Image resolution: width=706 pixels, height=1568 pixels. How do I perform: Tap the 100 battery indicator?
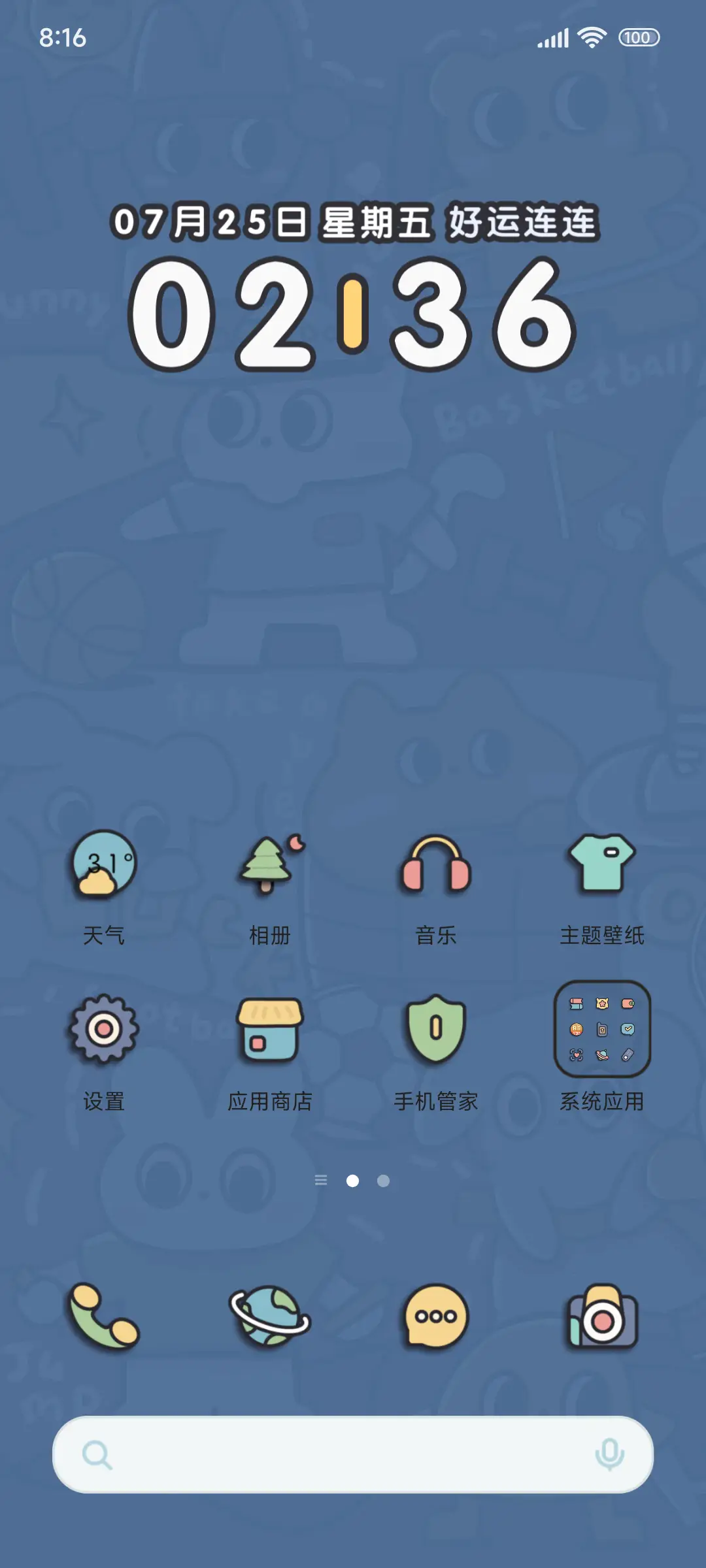pos(637,37)
